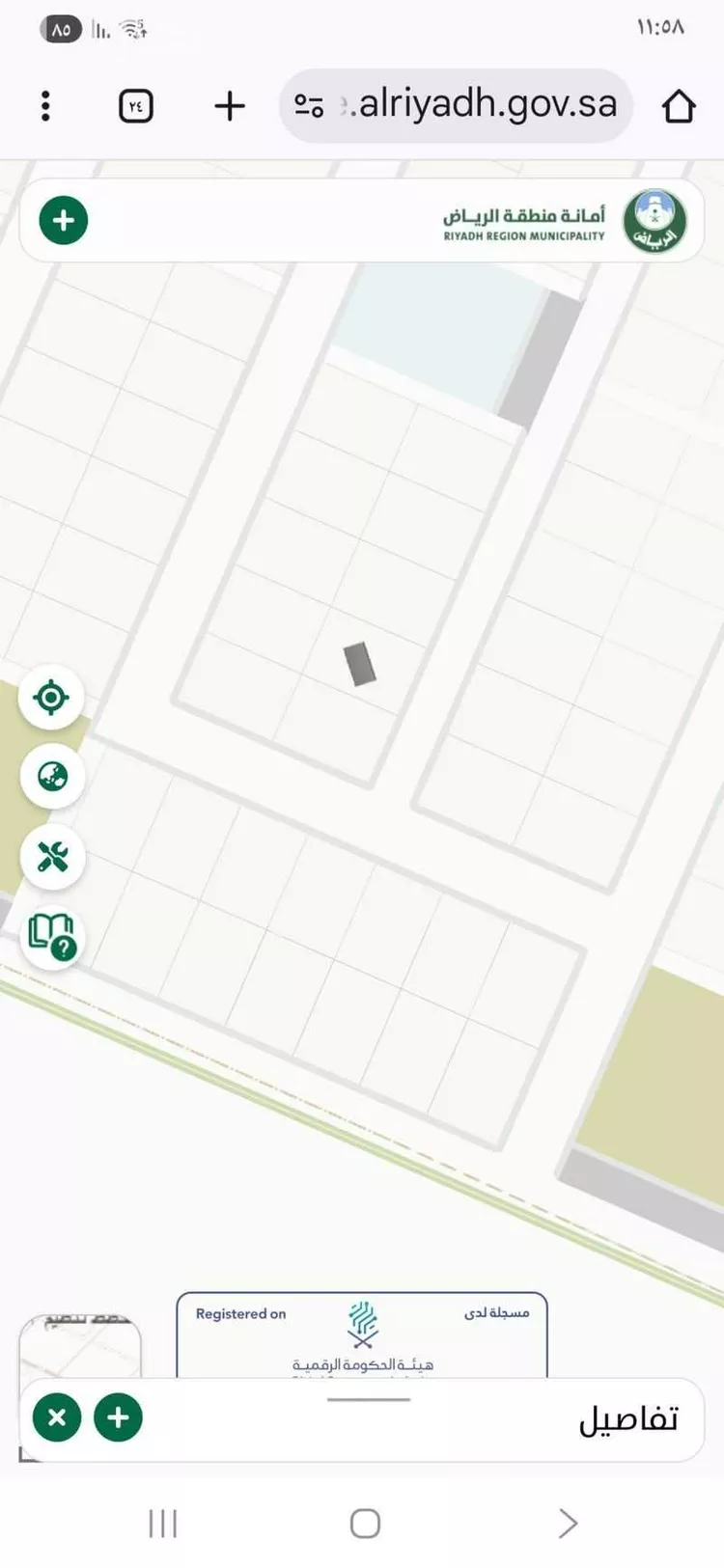
Task: Open the browser overflow menu
Action: (45, 106)
